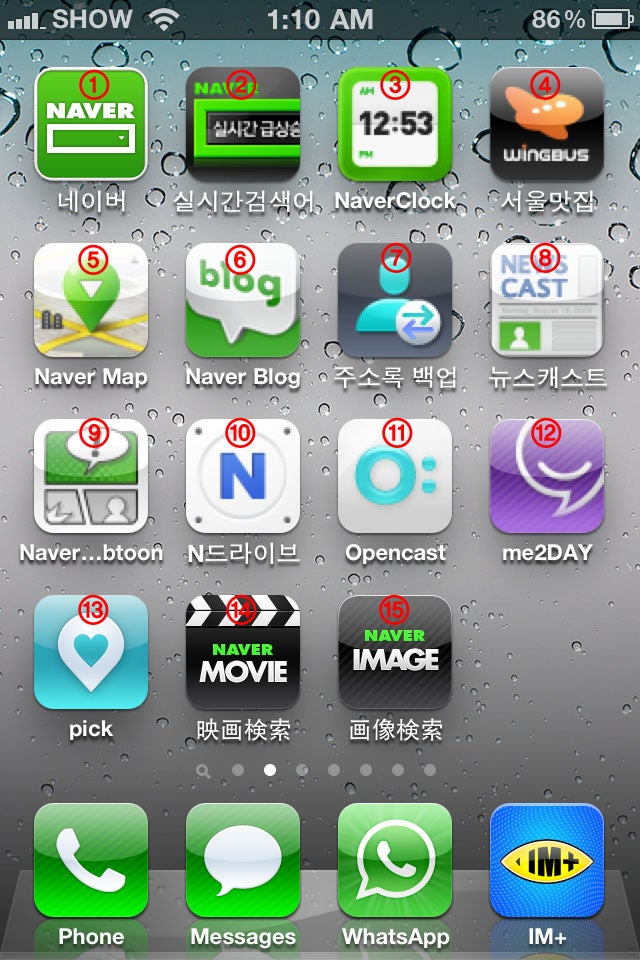Open the N드라이브 app
This screenshot has height=960, width=640.
pyautogui.click(x=243, y=476)
